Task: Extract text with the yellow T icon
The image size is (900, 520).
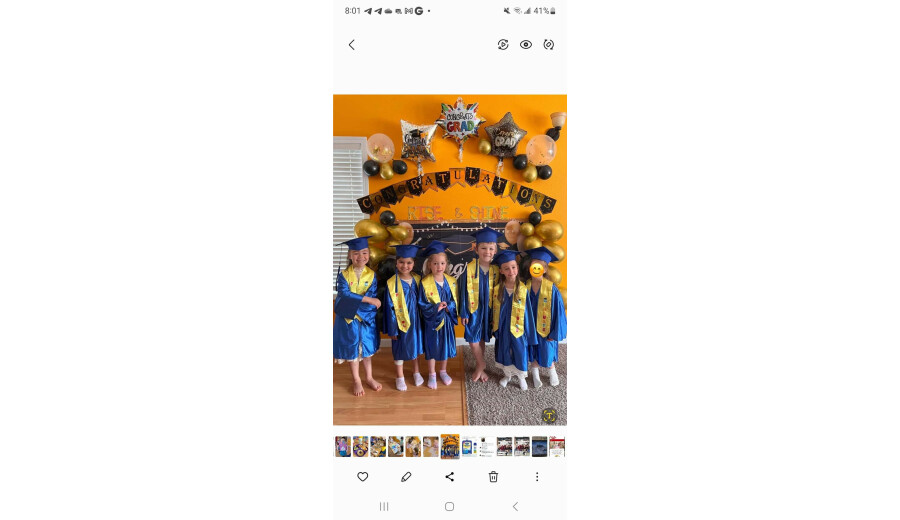Action: click(x=549, y=415)
